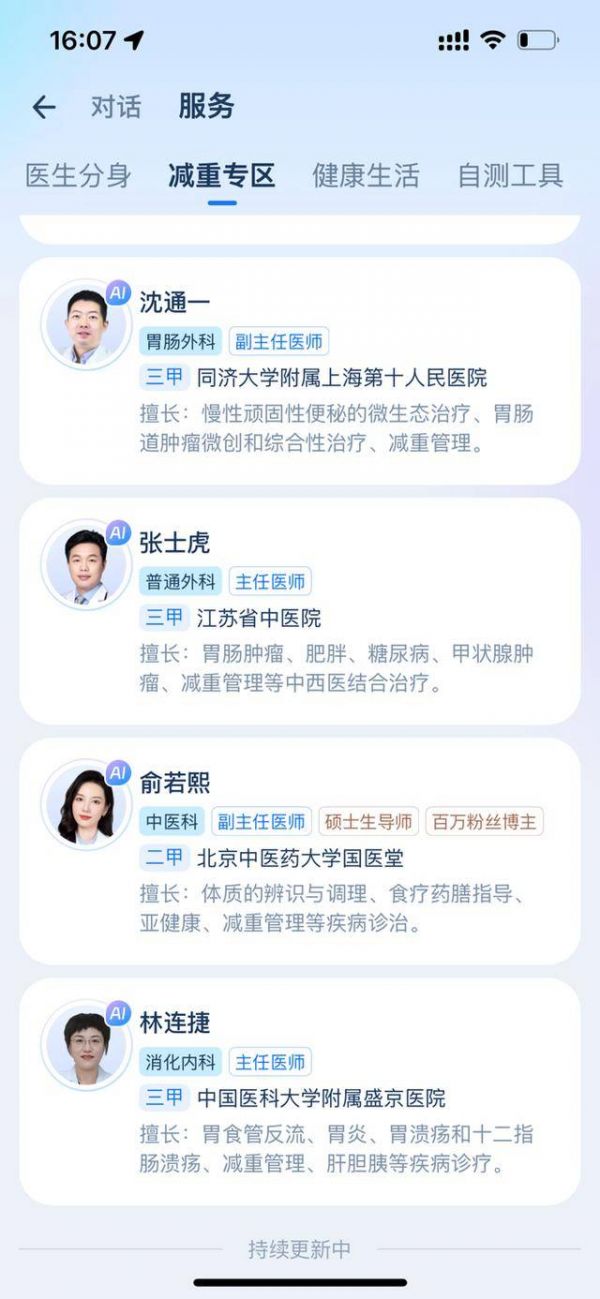Open doctor 张士虎's card
This screenshot has height=1299, width=600.
tap(300, 611)
